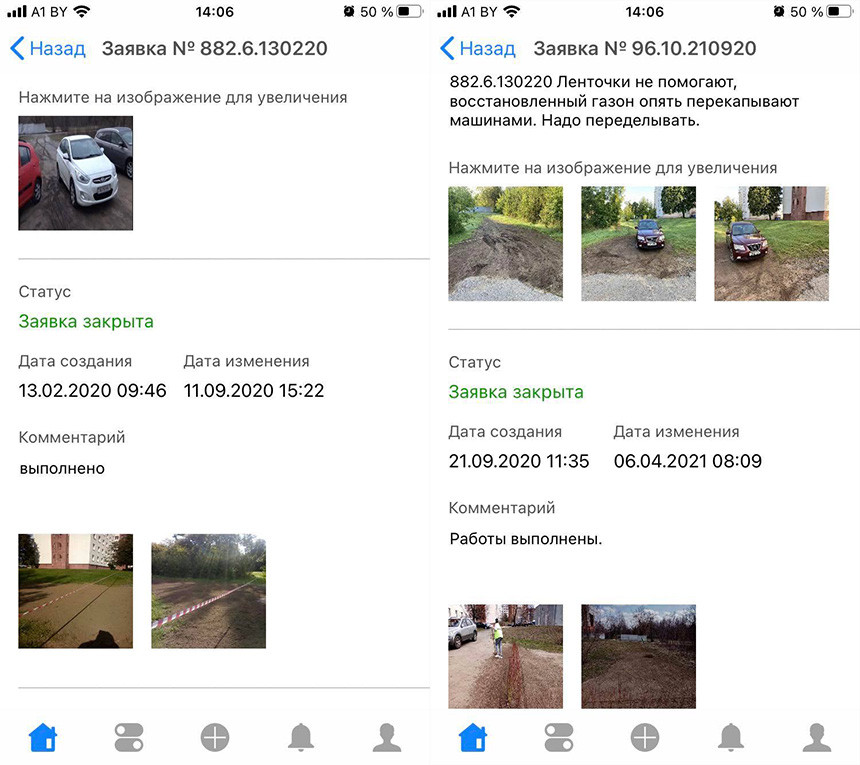Screen dimensions: 860x765
Task: Open the notifications bell in request 96.10.210920 screen
Action: pos(731,737)
